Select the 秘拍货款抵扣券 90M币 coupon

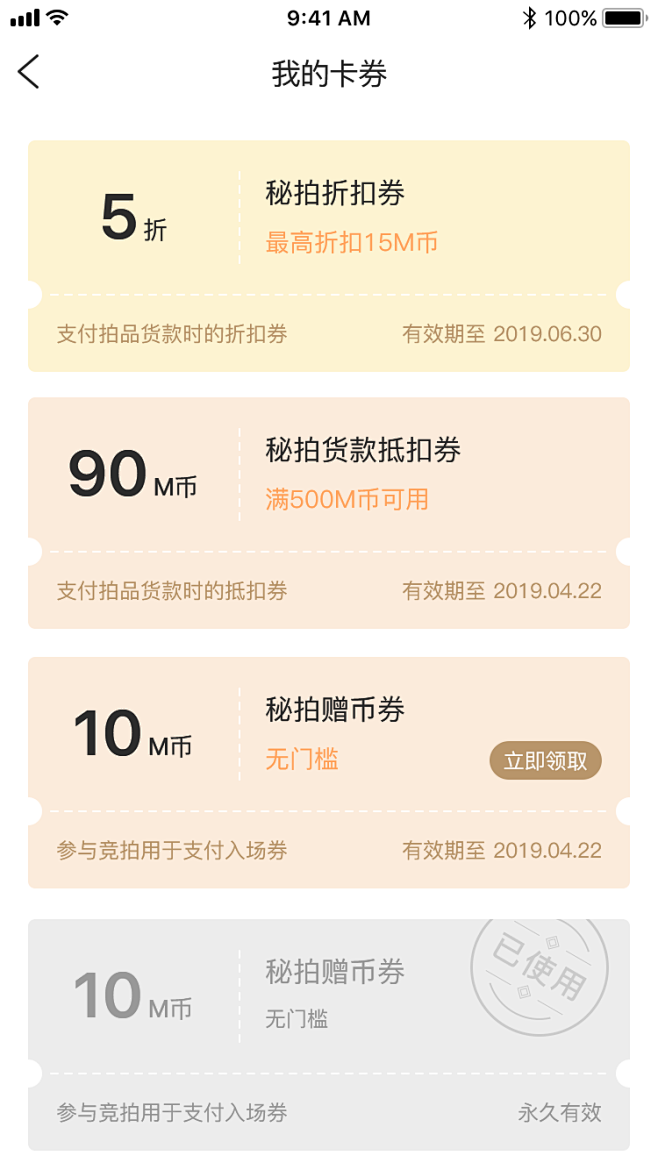pyautogui.click(x=329, y=513)
